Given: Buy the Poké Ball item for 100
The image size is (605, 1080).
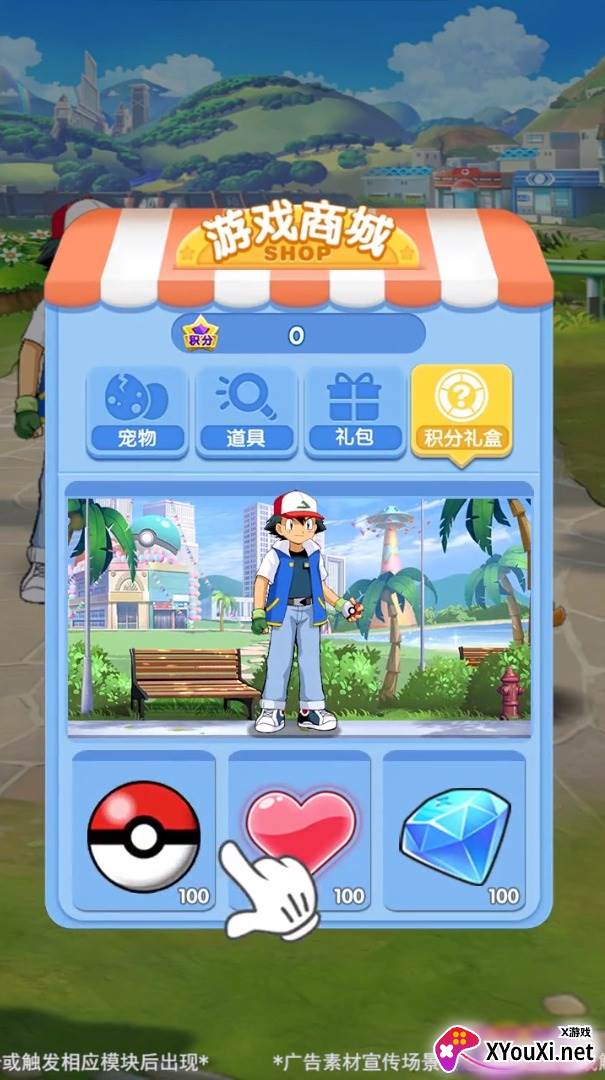Looking at the screenshot, I should 144,831.
